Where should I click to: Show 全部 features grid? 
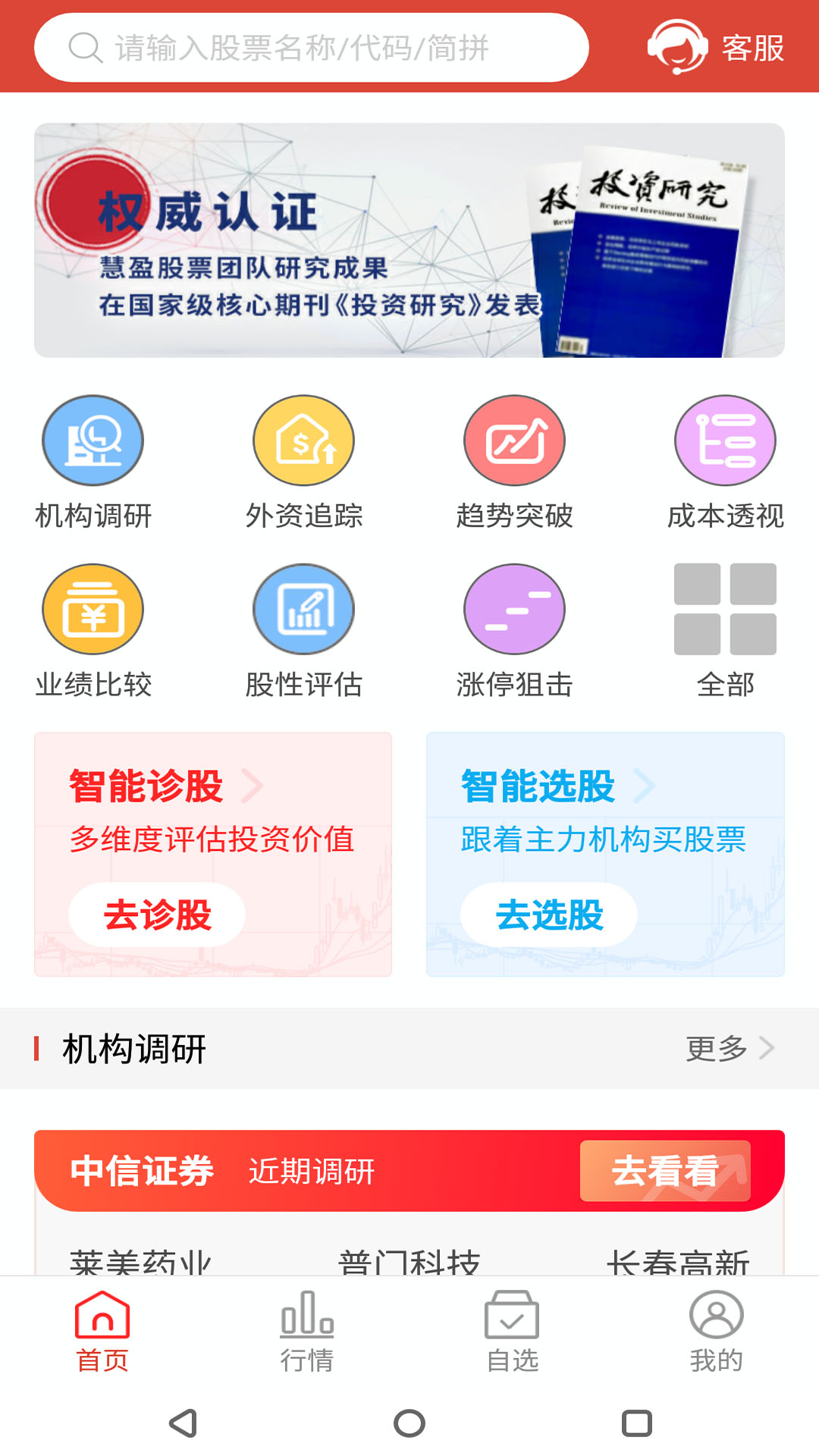click(725, 609)
